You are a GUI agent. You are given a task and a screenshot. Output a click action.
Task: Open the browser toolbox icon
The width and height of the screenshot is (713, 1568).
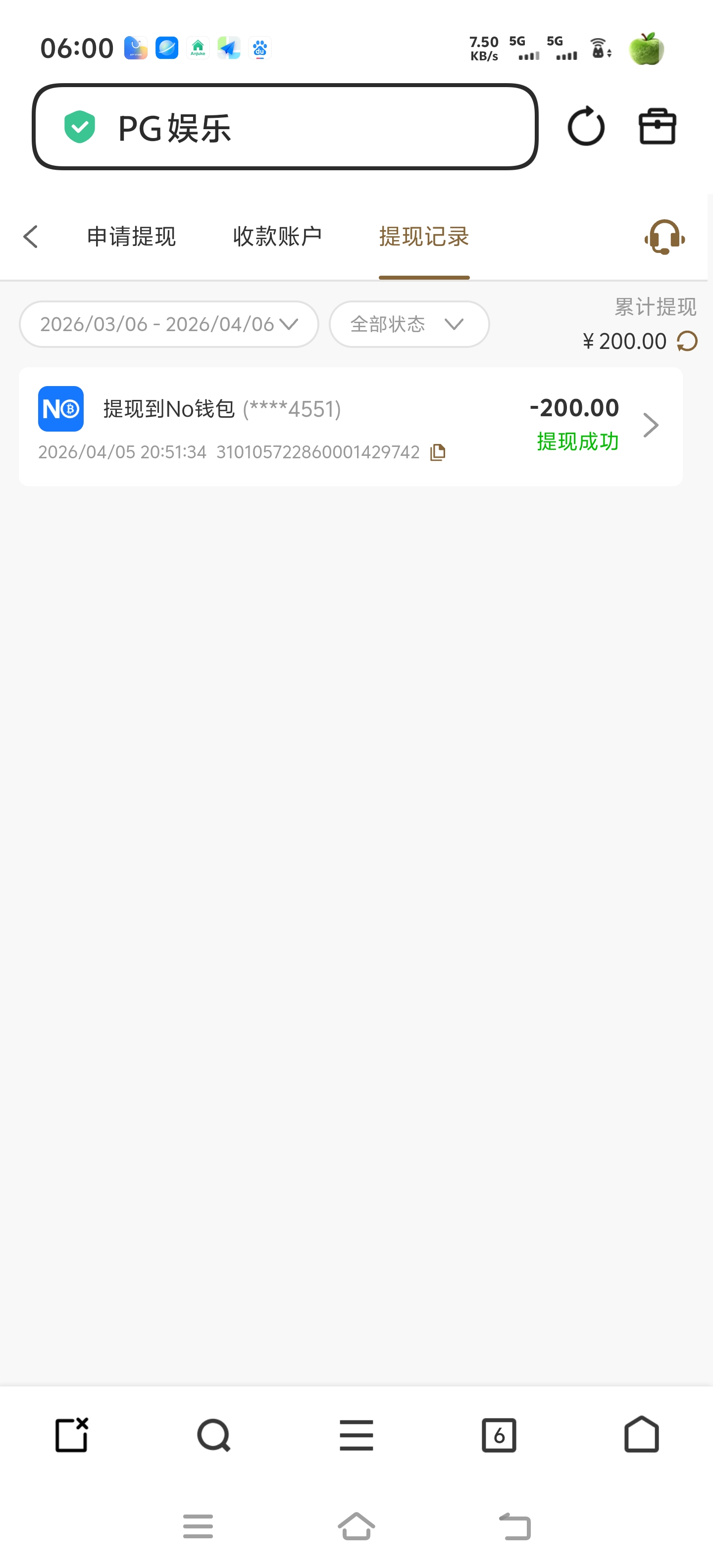click(657, 127)
